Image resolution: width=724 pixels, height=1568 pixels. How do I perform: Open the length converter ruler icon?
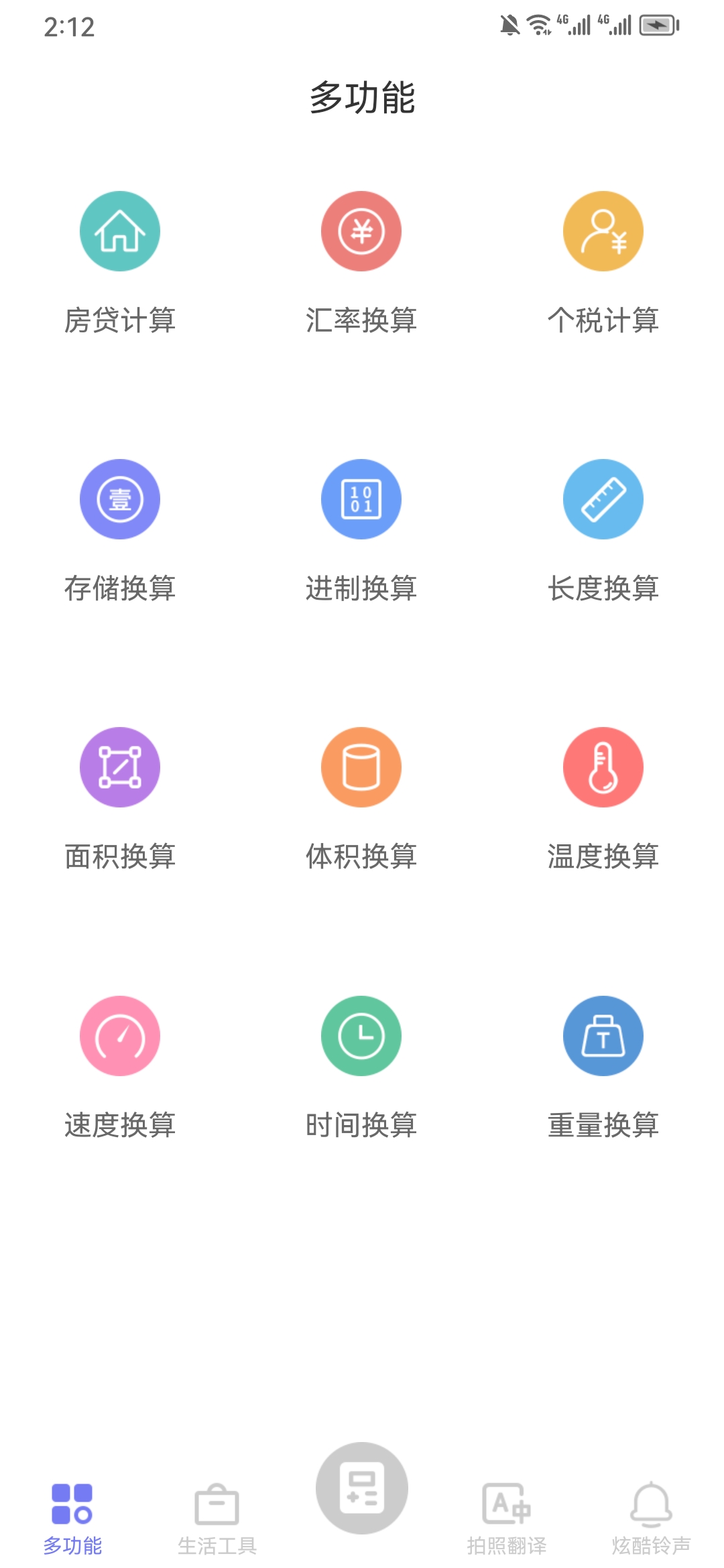(602, 499)
